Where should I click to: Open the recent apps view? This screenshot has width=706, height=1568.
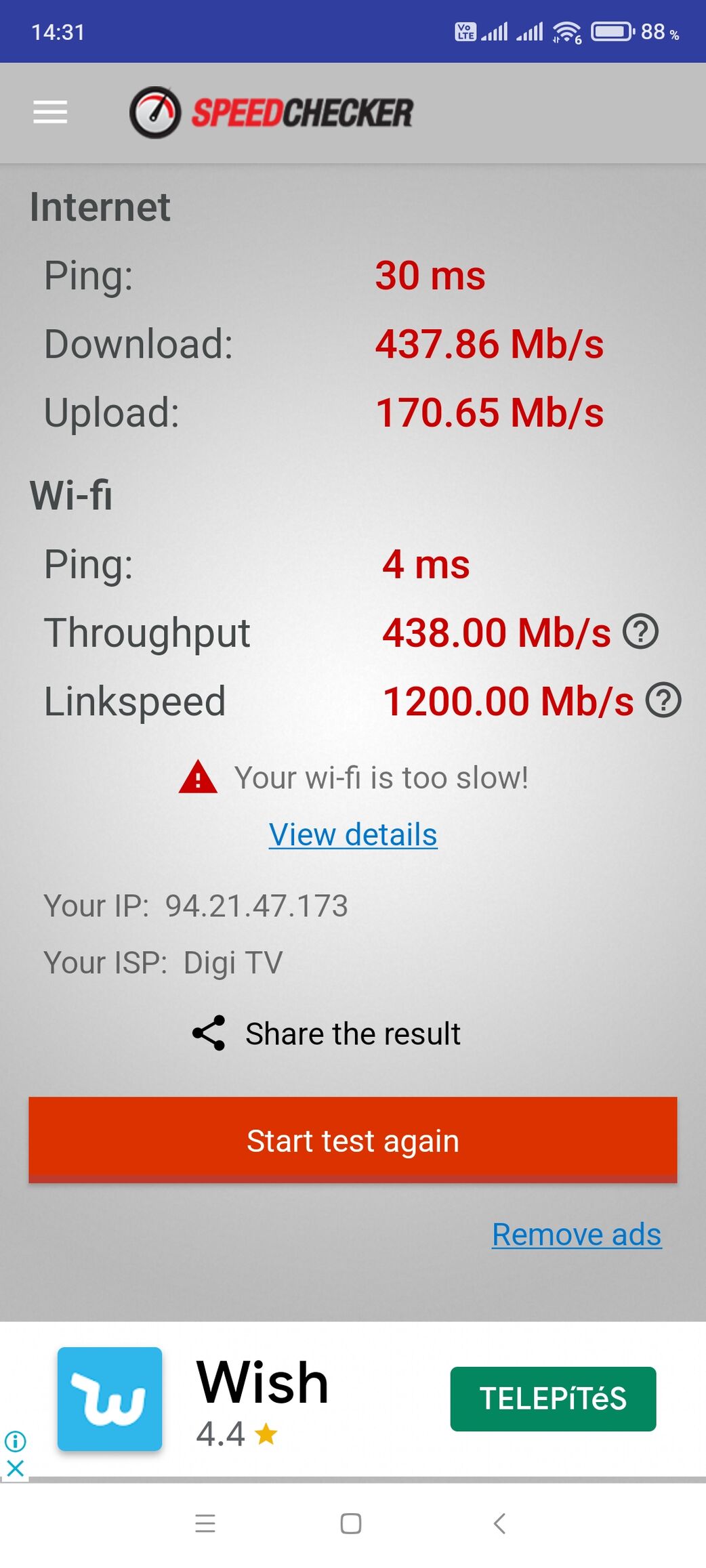tap(205, 1523)
